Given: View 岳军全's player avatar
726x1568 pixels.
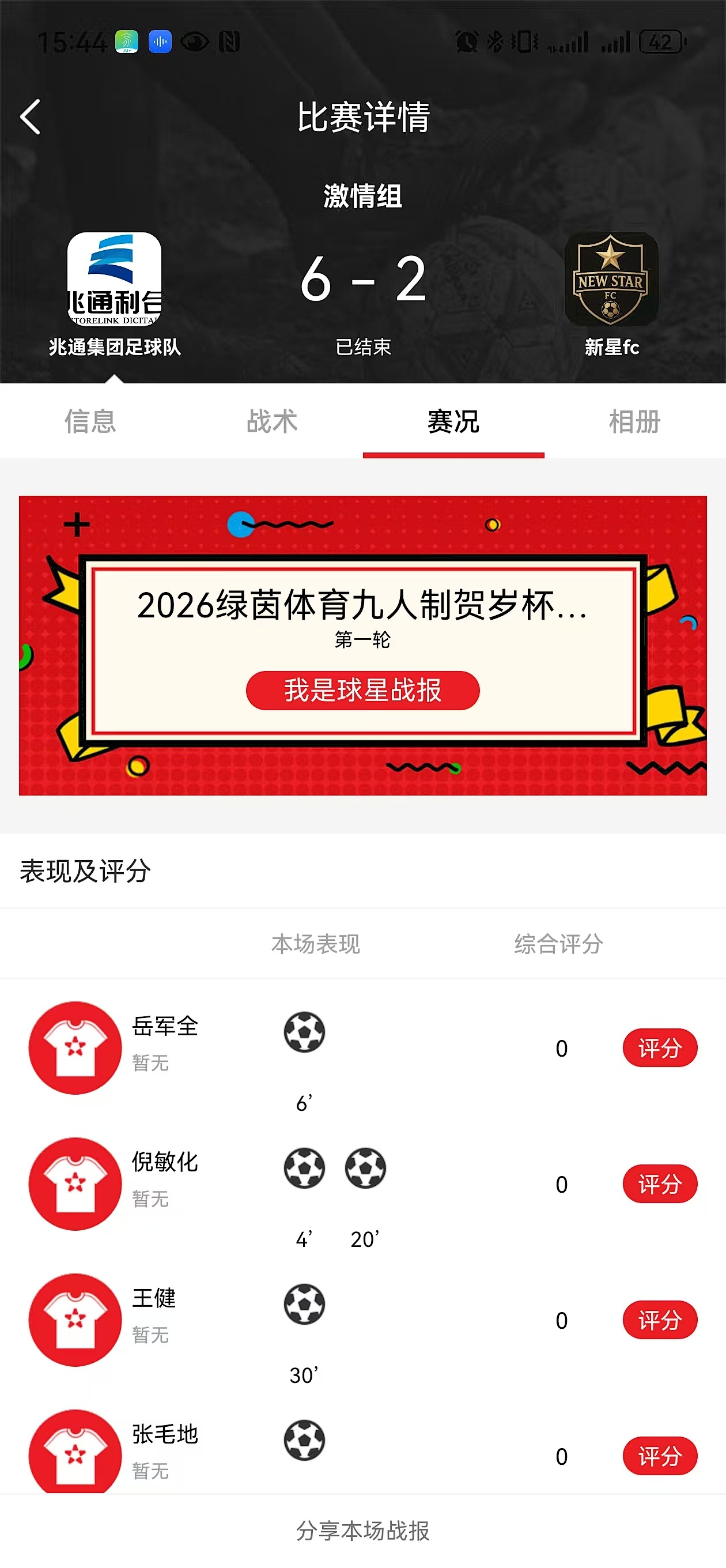Looking at the screenshot, I should coord(75,1047).
